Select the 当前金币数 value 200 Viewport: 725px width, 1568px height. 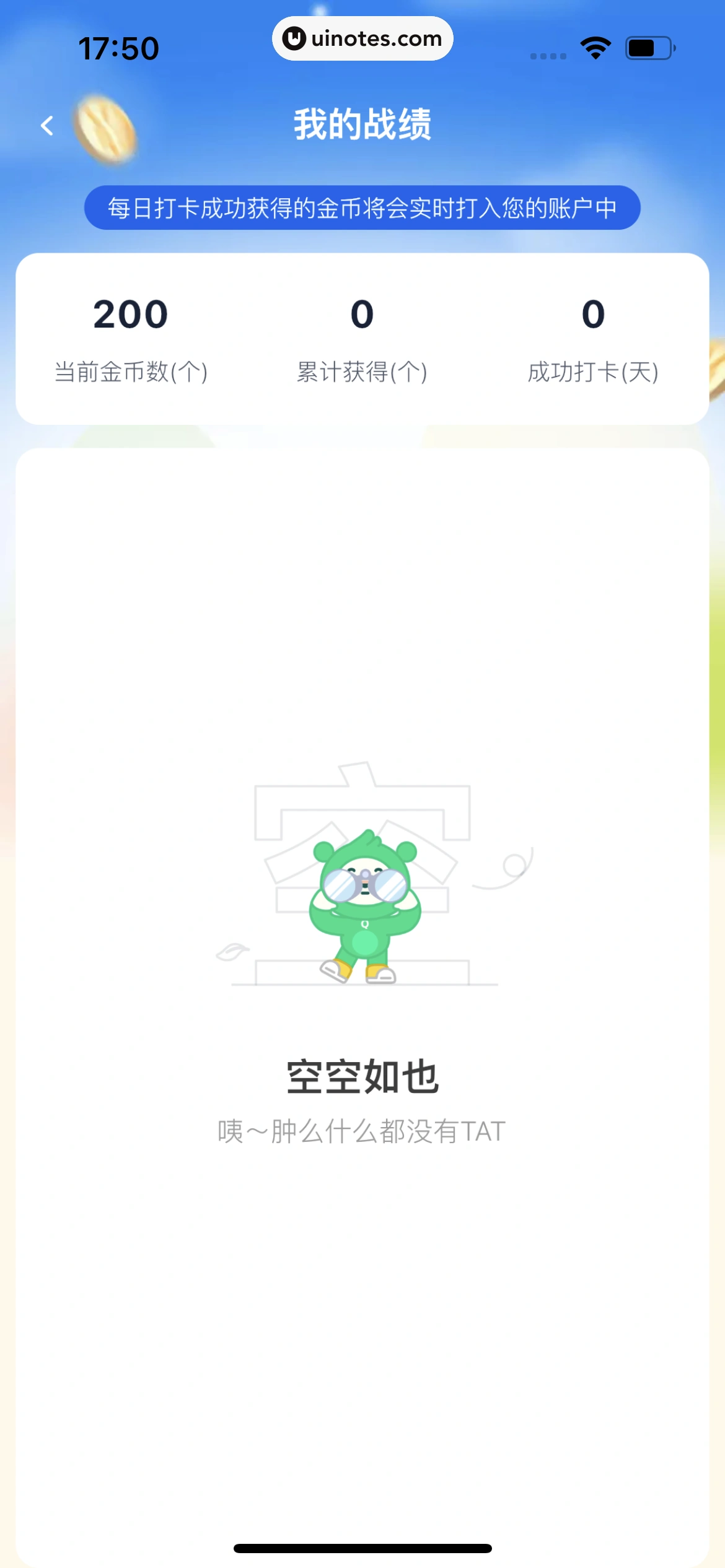(x=131, y=315)
